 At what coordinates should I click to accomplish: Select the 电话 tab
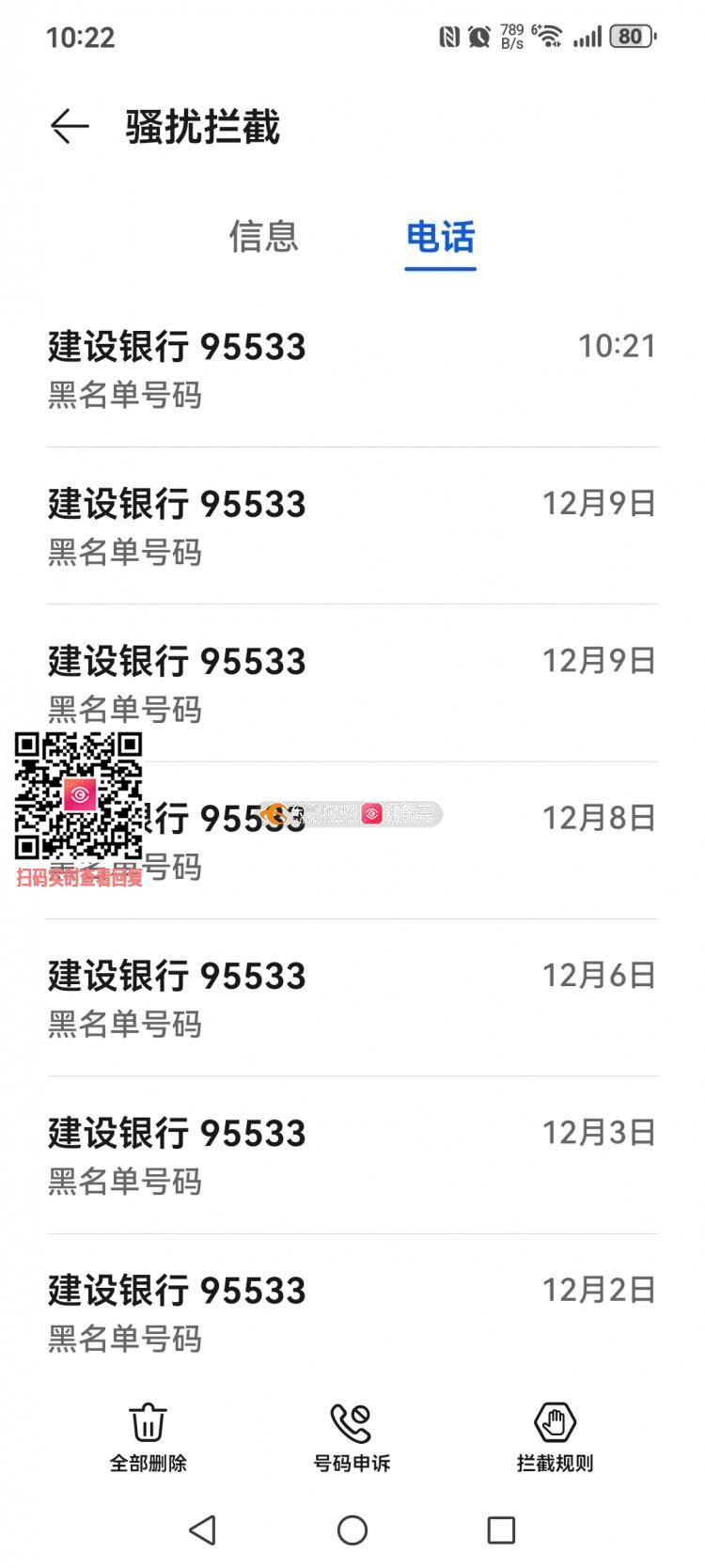440,236
